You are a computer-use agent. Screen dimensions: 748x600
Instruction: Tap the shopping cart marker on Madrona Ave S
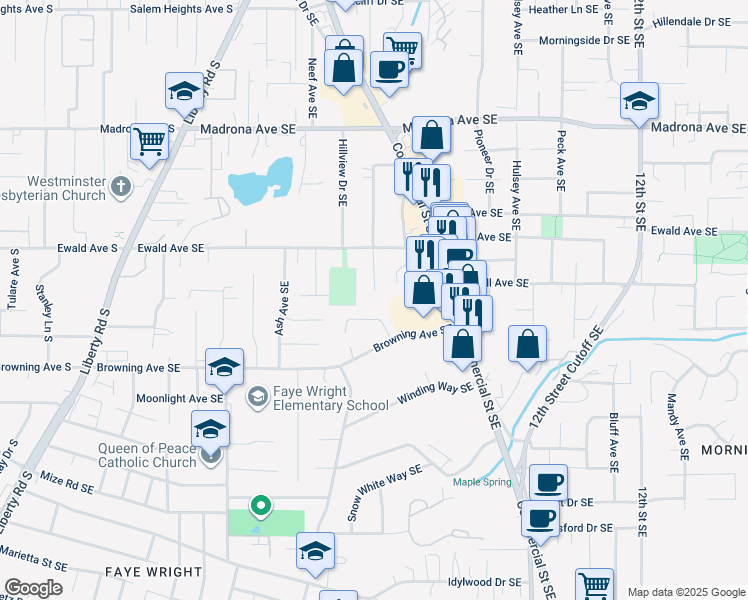pos(149,143)
